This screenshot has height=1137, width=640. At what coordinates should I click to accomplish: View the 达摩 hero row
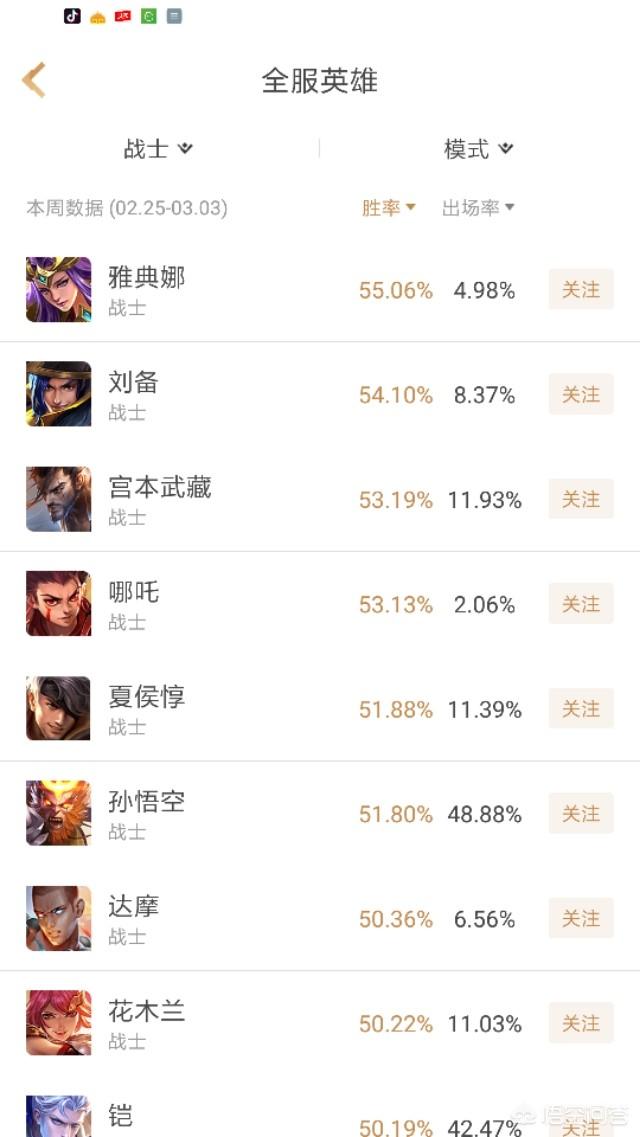click(x=133, y=907)
